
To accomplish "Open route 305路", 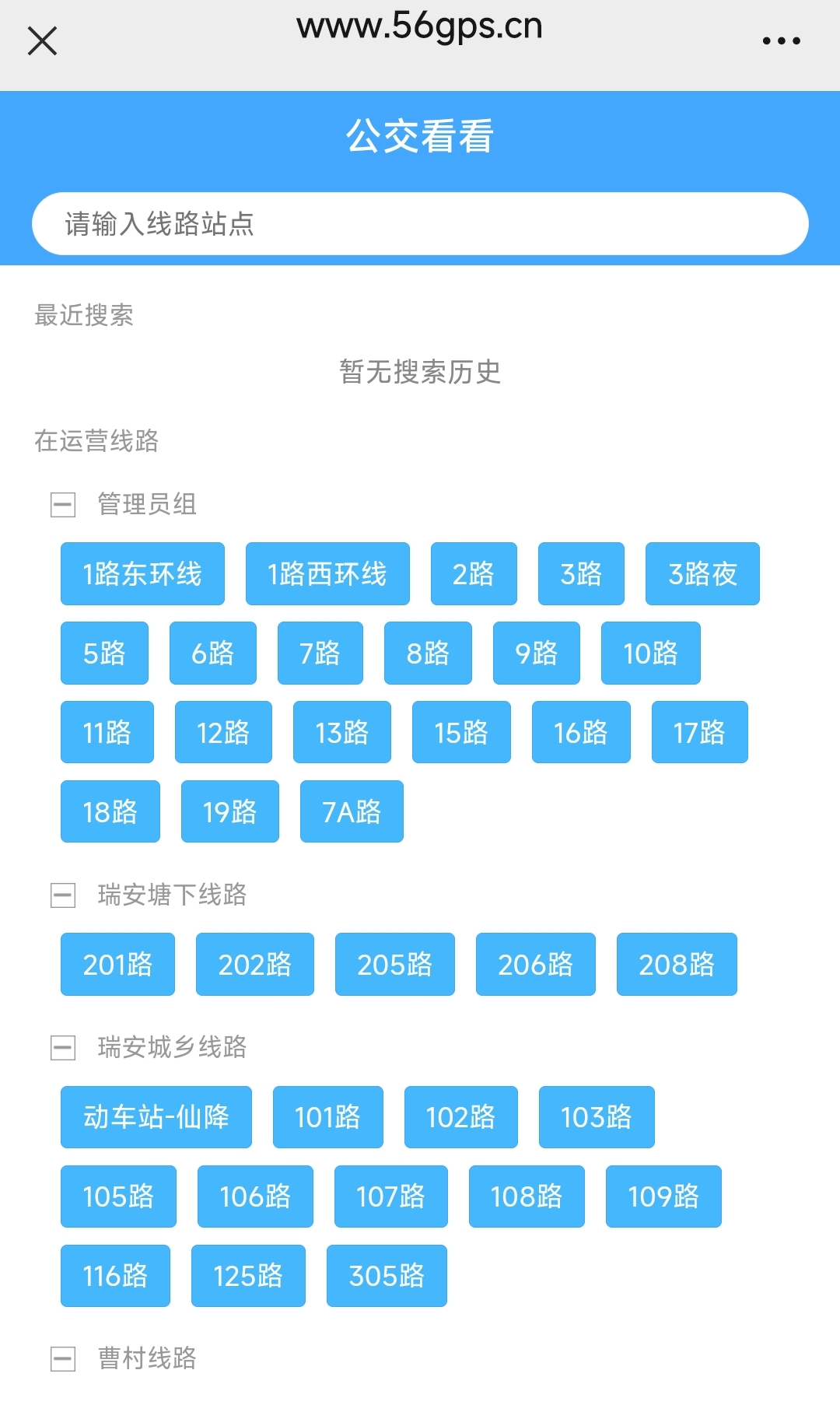I will pyautogui.click(x=387, y=1276).
